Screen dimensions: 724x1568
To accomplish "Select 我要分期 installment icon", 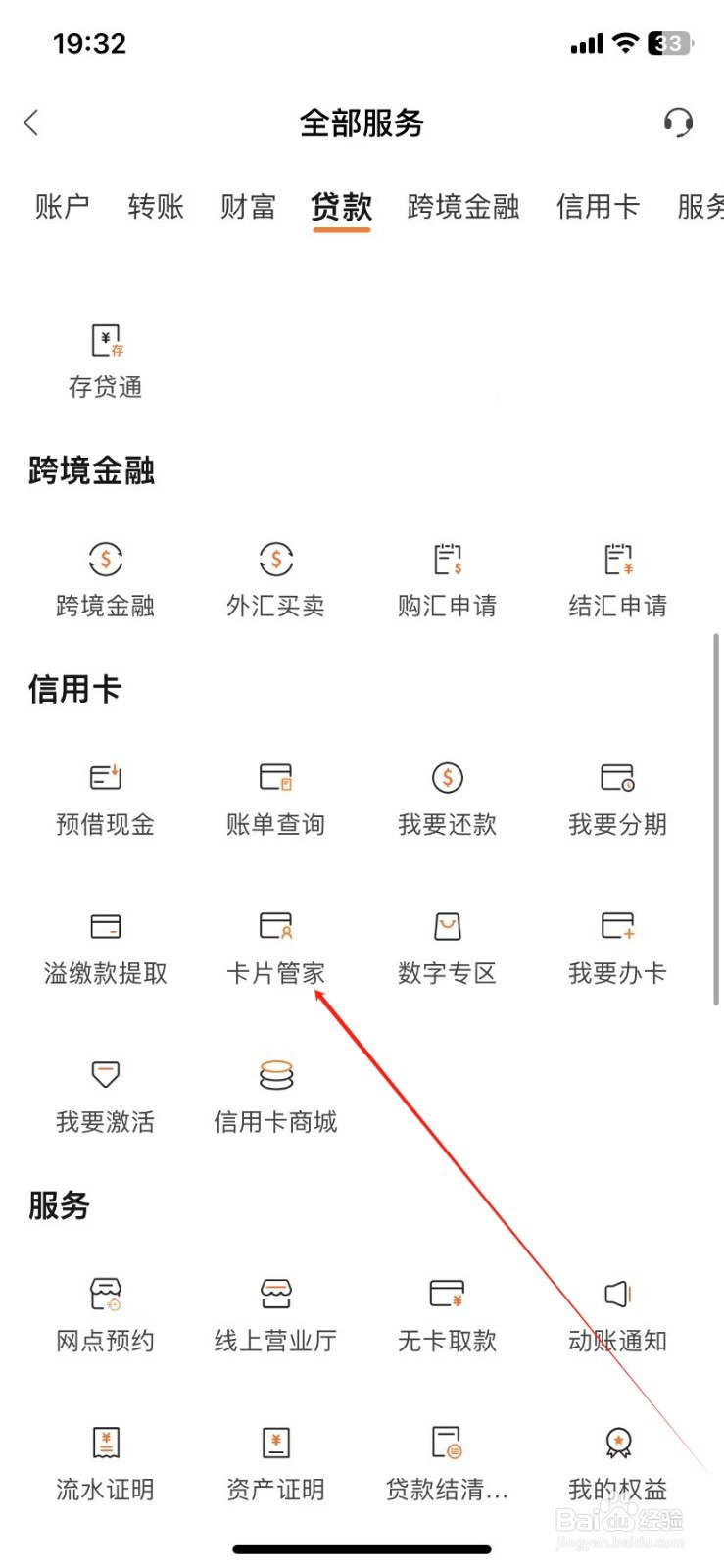I will tap(616, 797).
